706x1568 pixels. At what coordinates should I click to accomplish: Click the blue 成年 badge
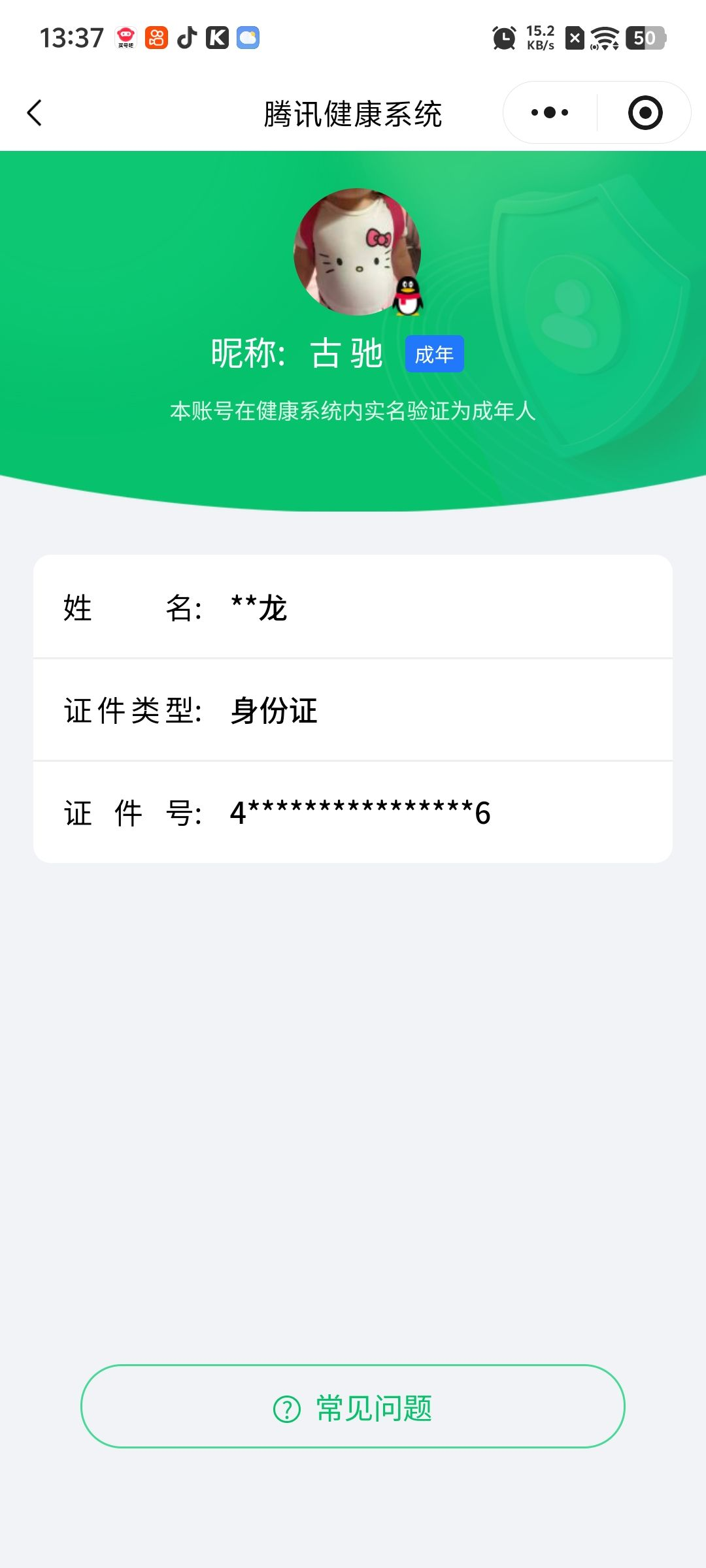434,353
